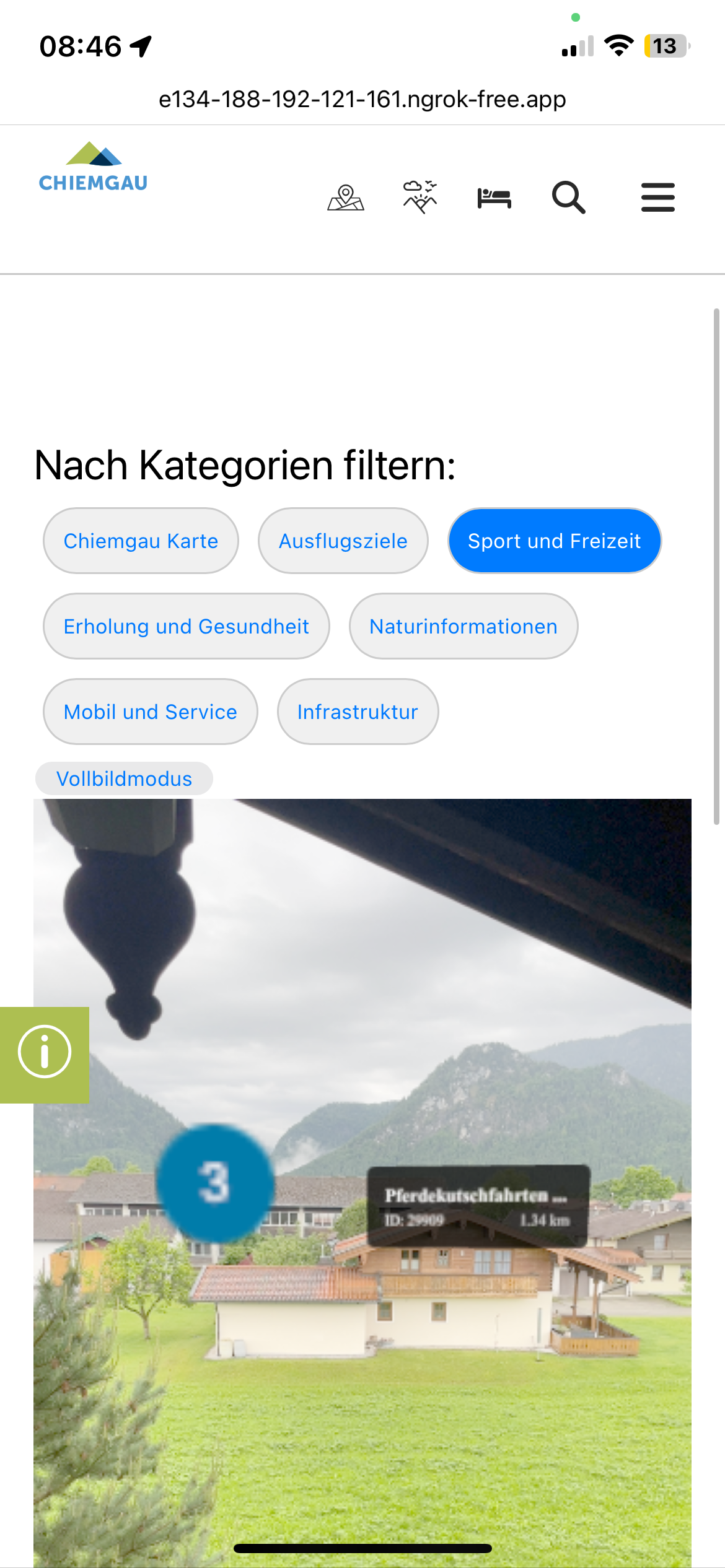Open the search magnifier
725x1568 pixels.
tap(569, 198)
